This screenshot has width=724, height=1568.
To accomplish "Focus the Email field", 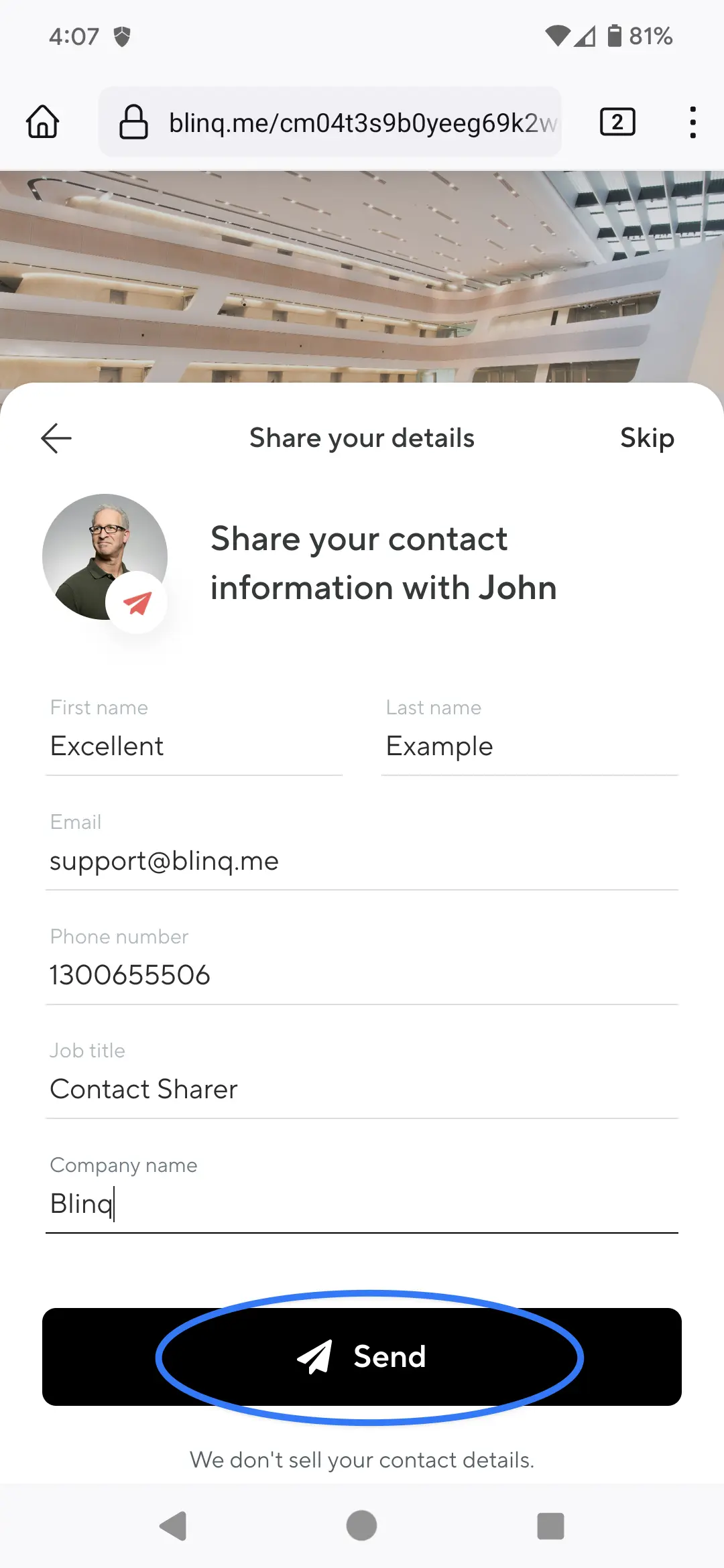I will coord(362,861).
